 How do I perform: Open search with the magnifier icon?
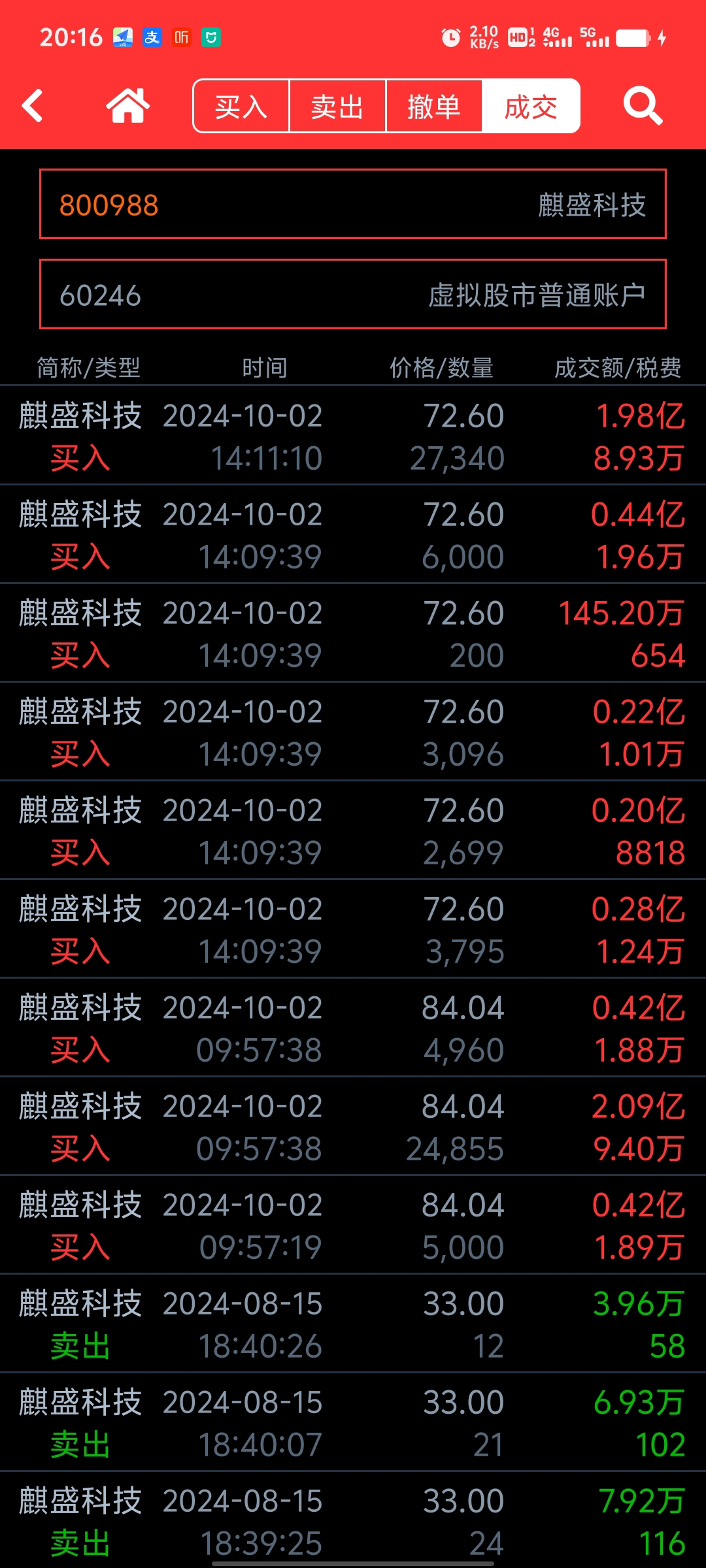pos(643,106)
